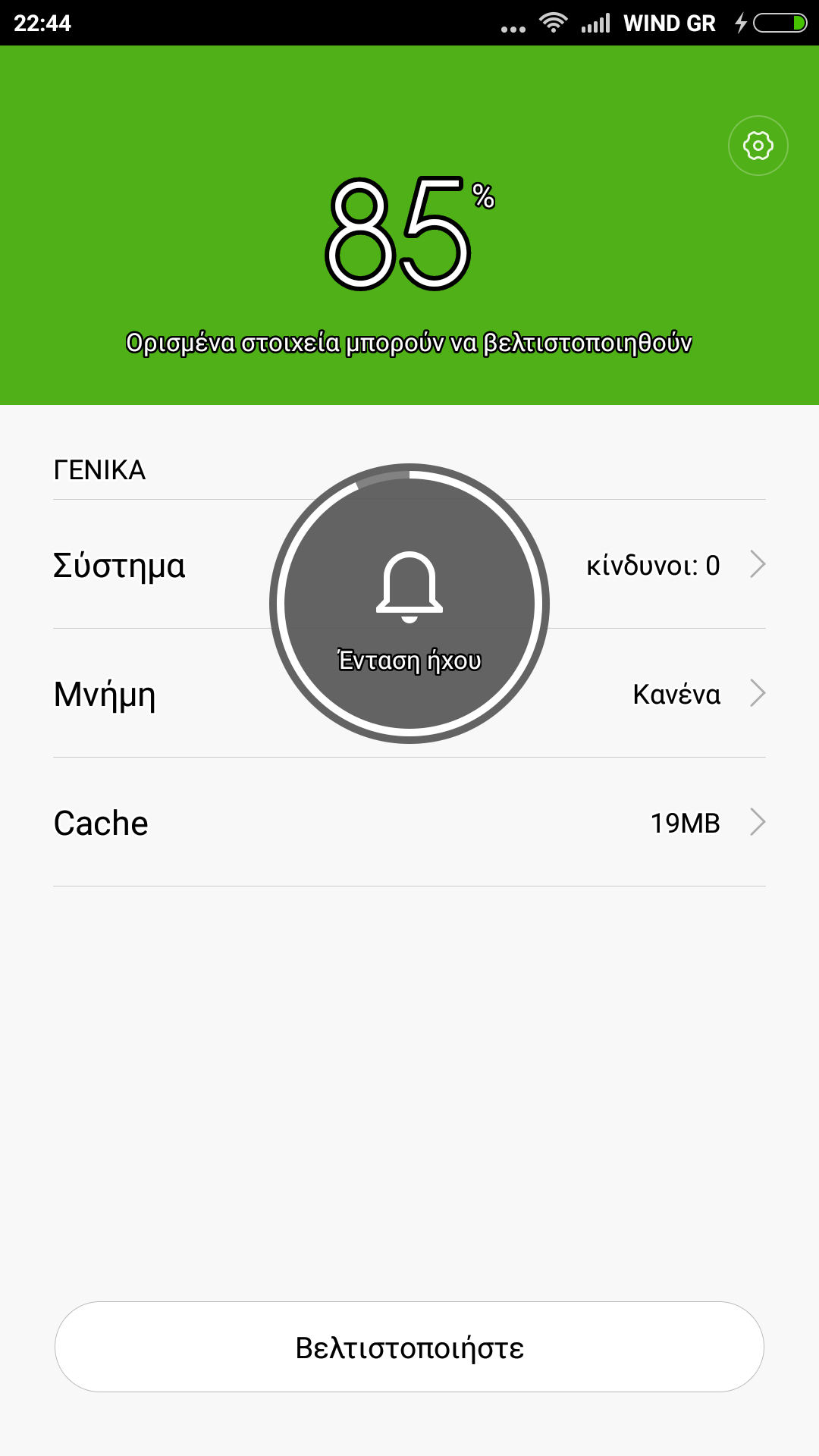Open the settings gear icon
The width and height of the screenshot is (819, 1456).
(758, 146)
